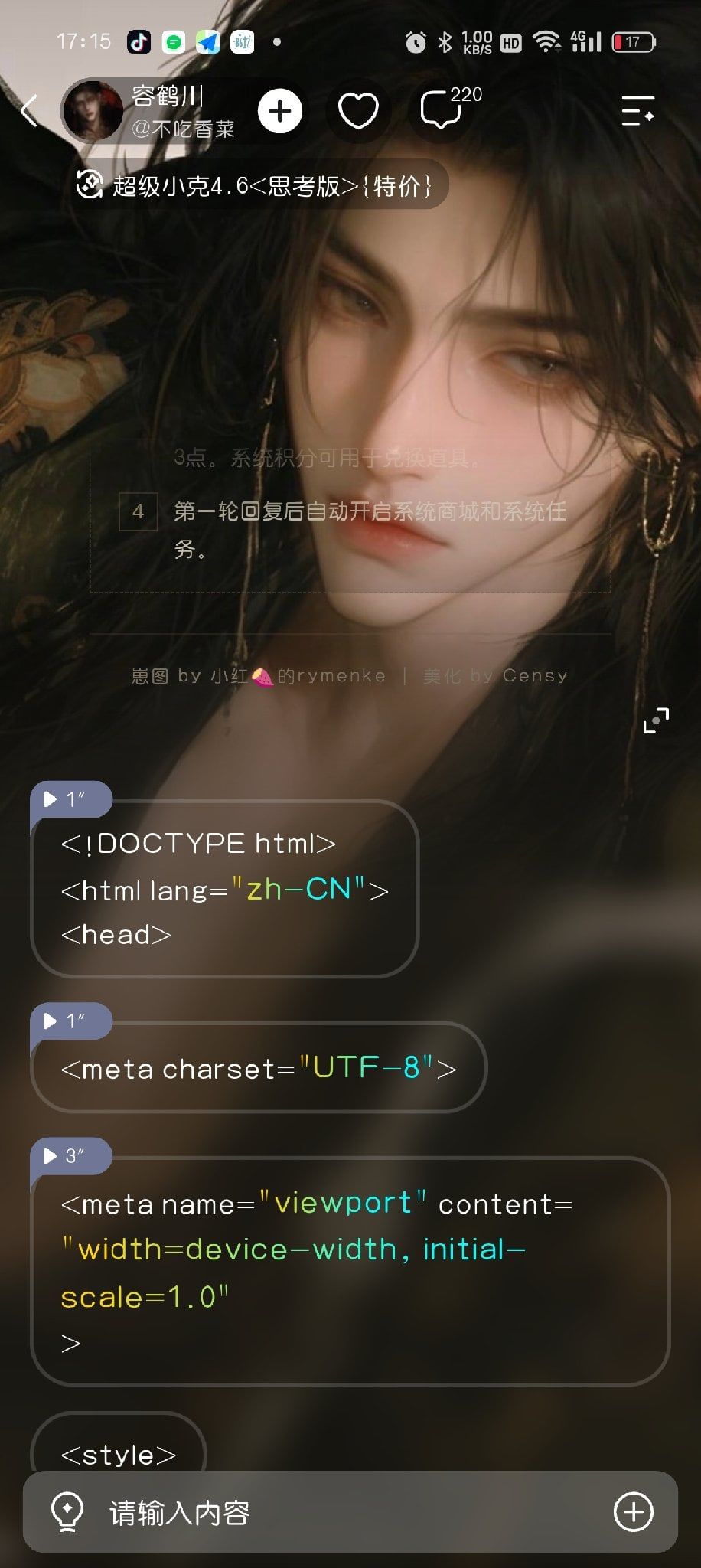Expand the intro card to fullscreen
701x1568 pixels.
[656, 720]
